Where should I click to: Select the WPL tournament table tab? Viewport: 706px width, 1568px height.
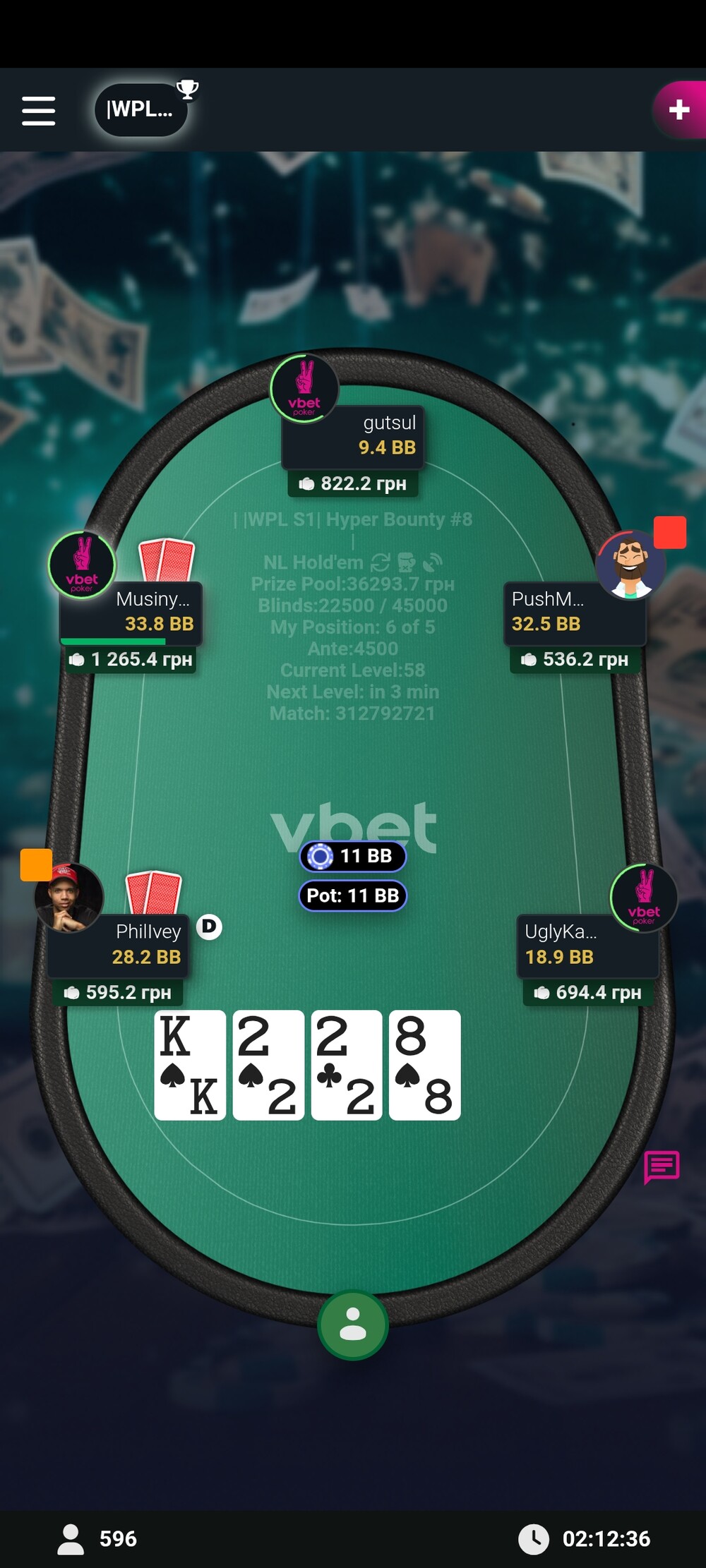[141, 109]
